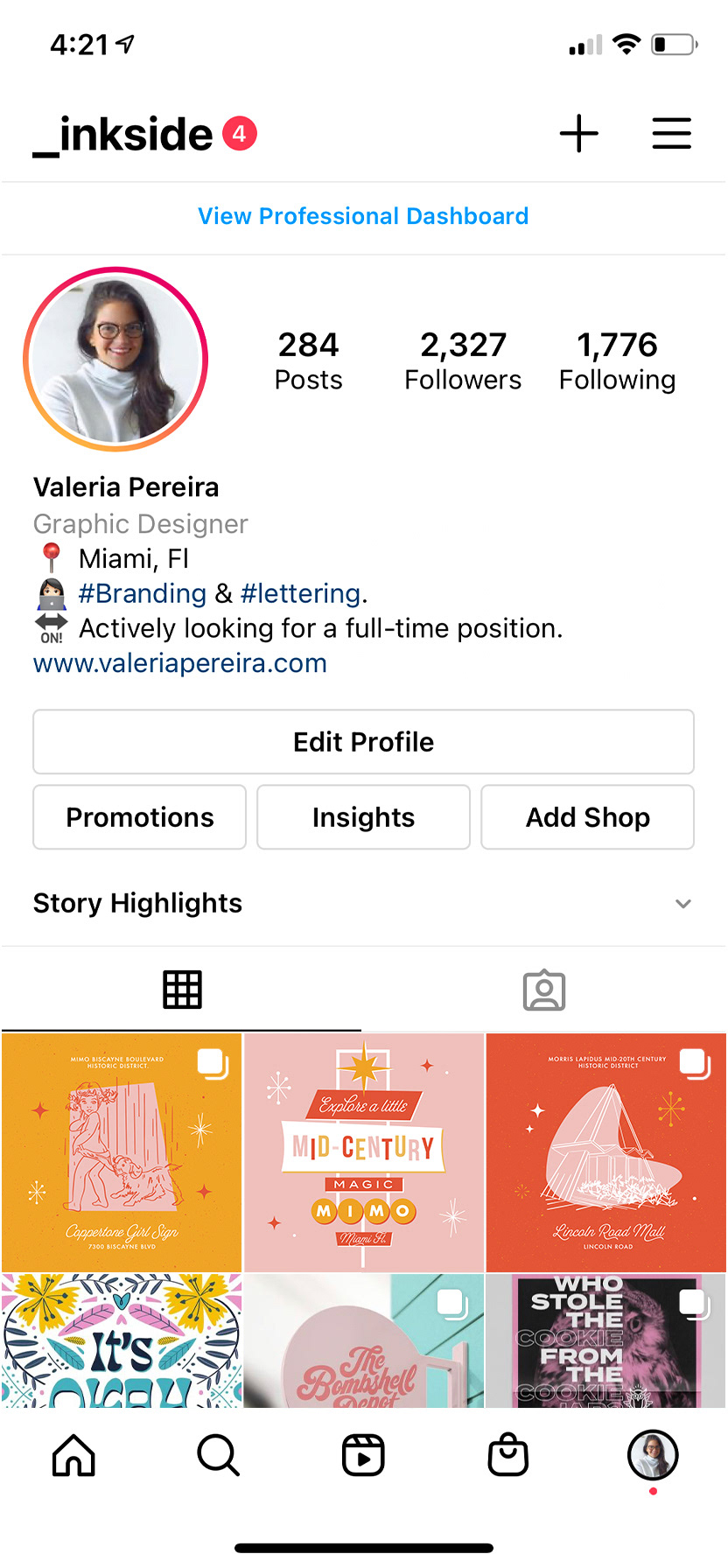Screen dimensions: 728x1568
Task: Open Insights
Action: (363, 817)
